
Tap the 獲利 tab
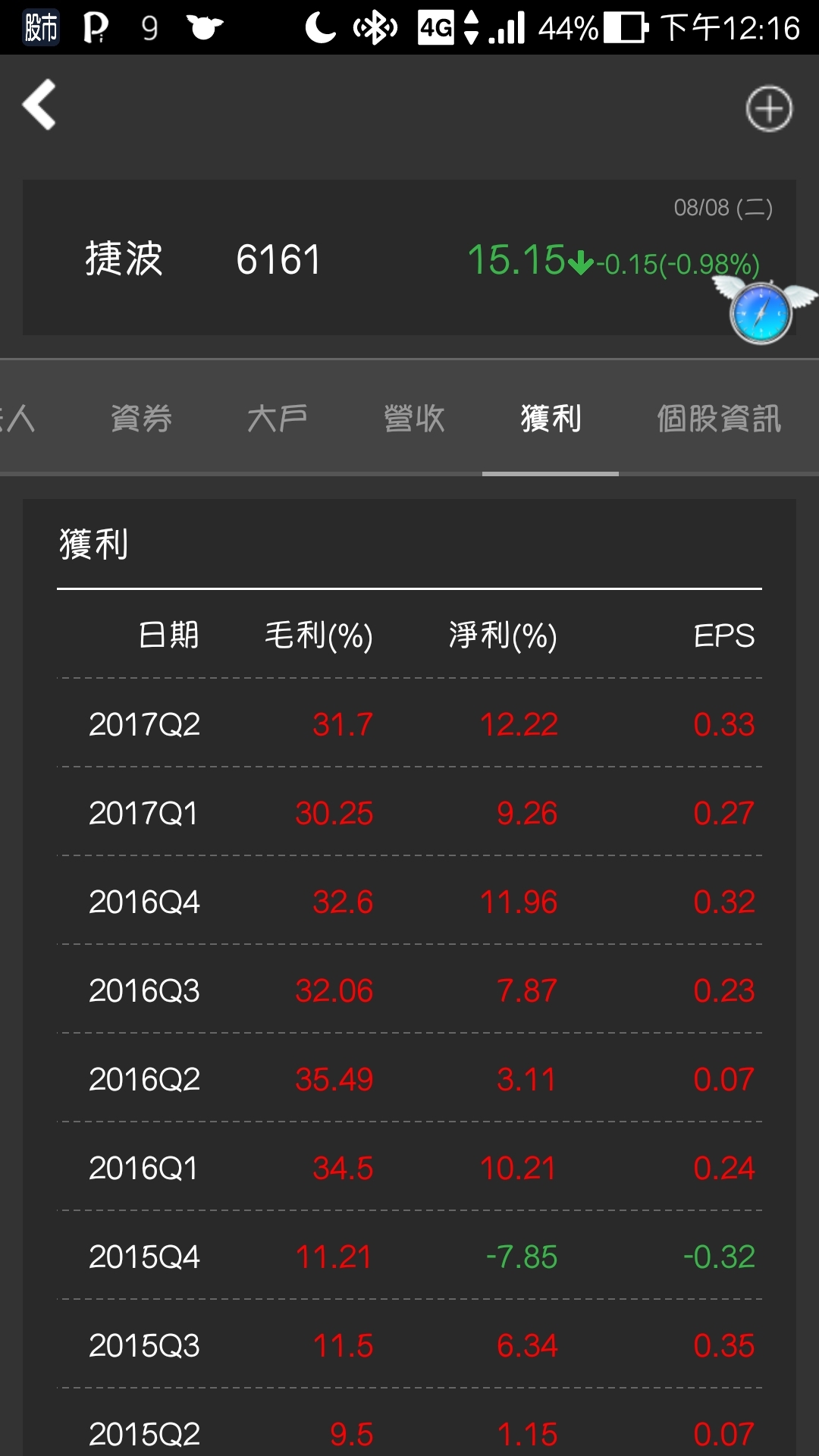coord(551,418)
